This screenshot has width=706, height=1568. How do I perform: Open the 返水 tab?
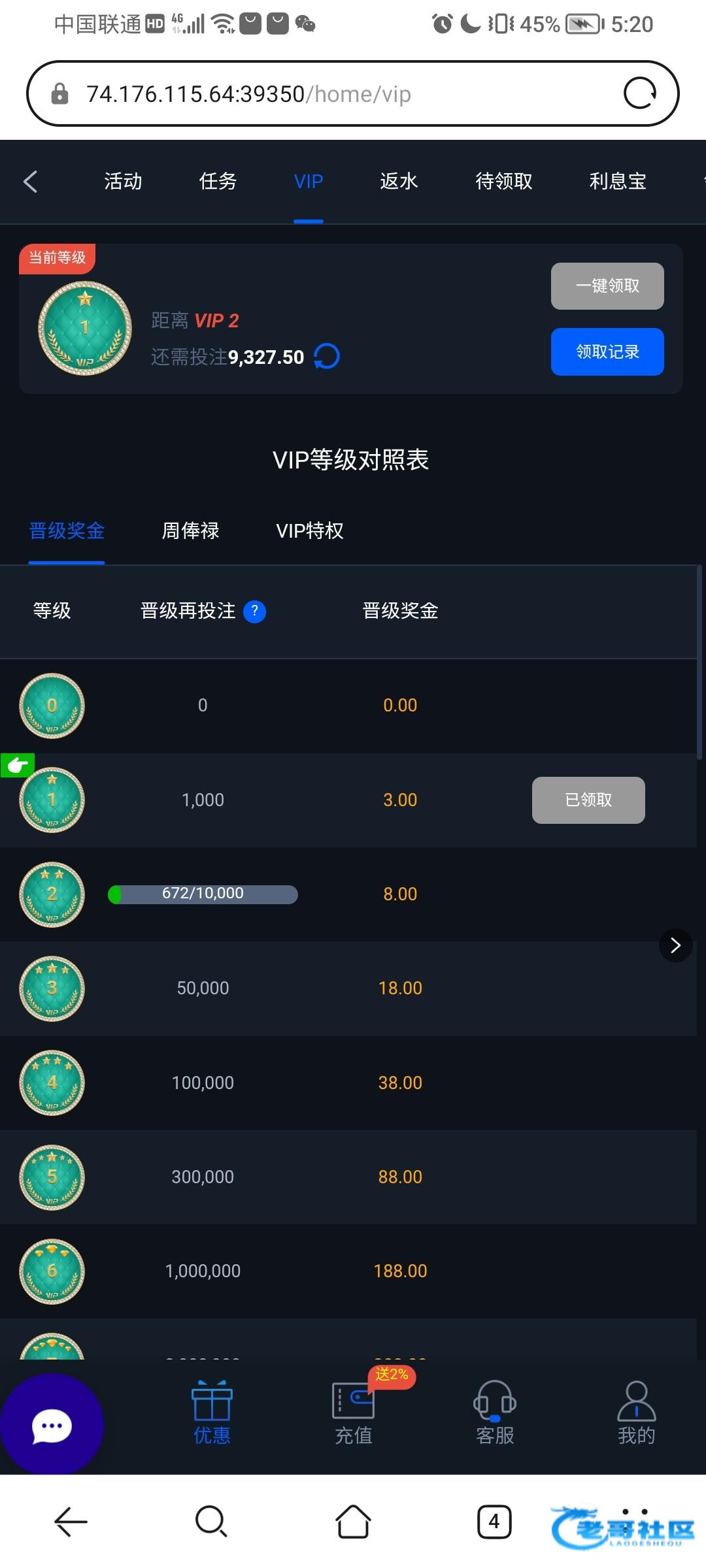(x=399, y=182)
